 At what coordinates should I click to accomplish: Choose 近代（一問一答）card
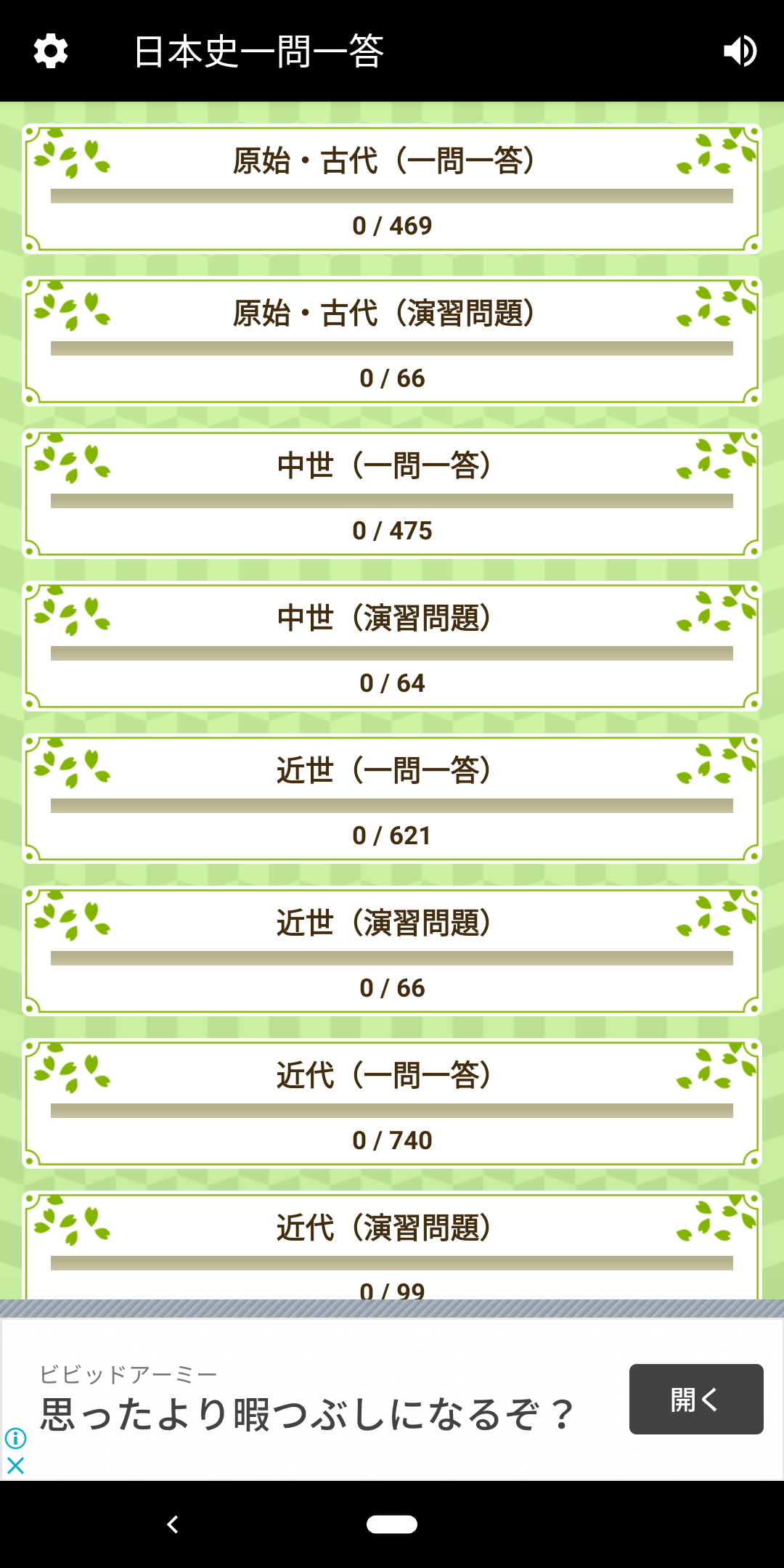tap(392, 1103)
